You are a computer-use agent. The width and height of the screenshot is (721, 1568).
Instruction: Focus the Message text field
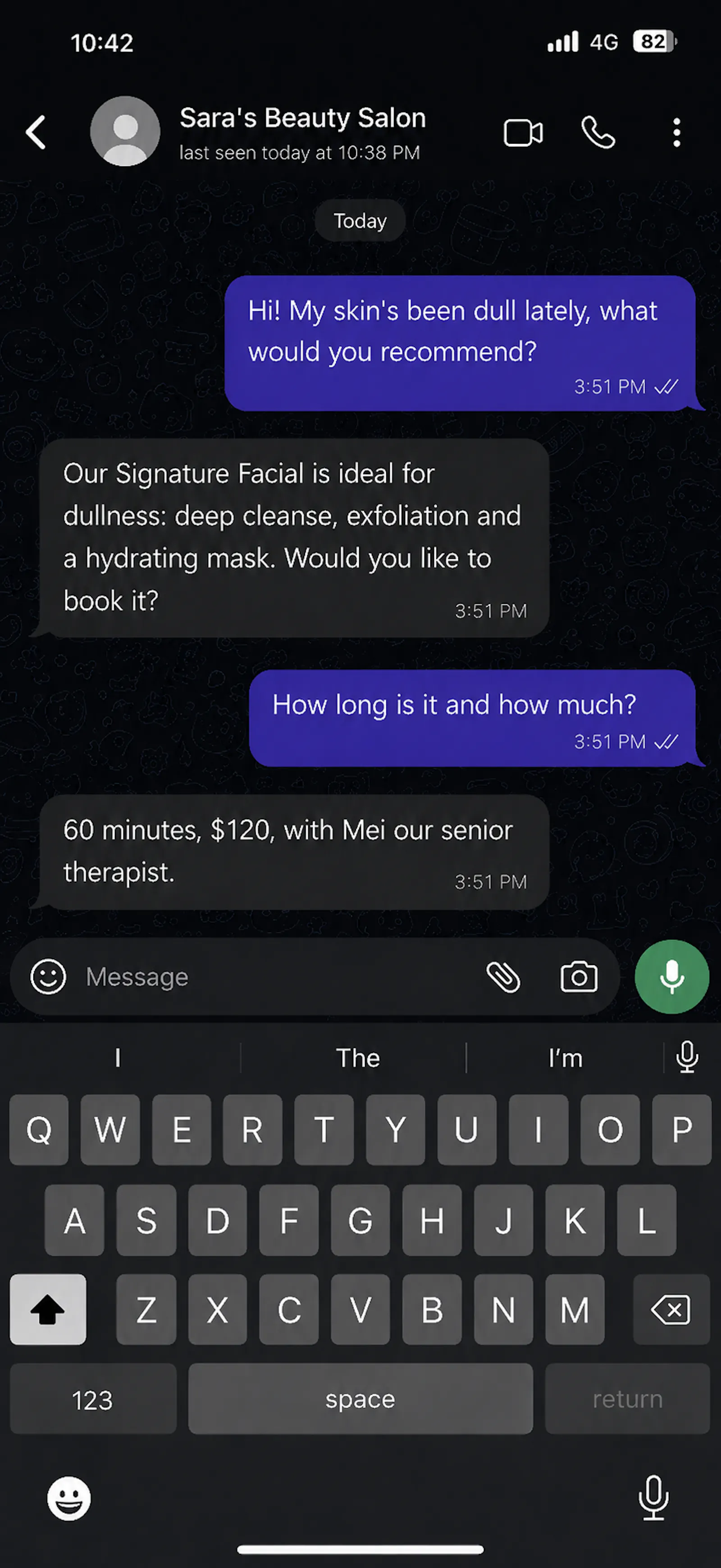(277, 977)
